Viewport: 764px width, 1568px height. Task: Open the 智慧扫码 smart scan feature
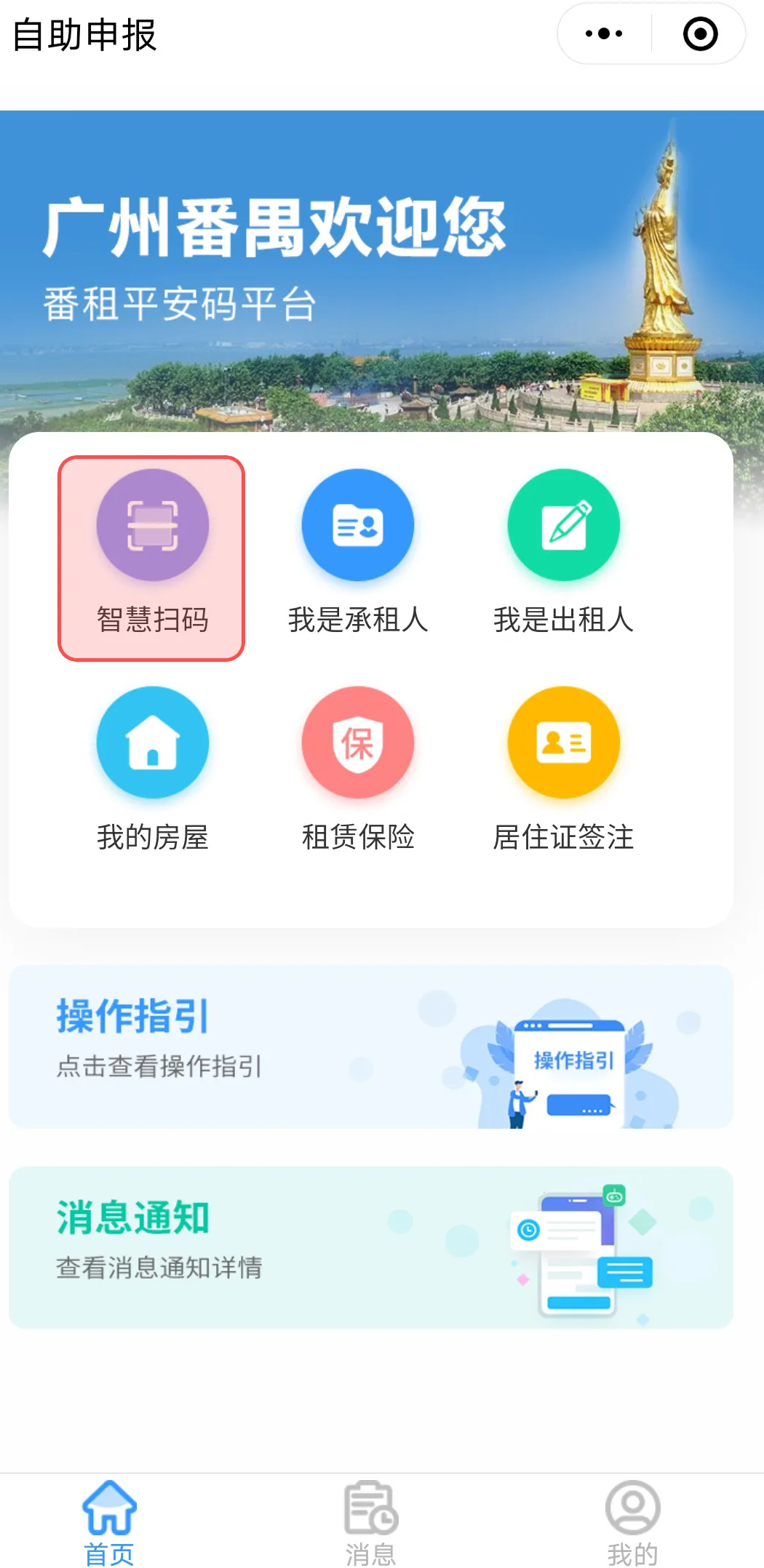[151, 525]
